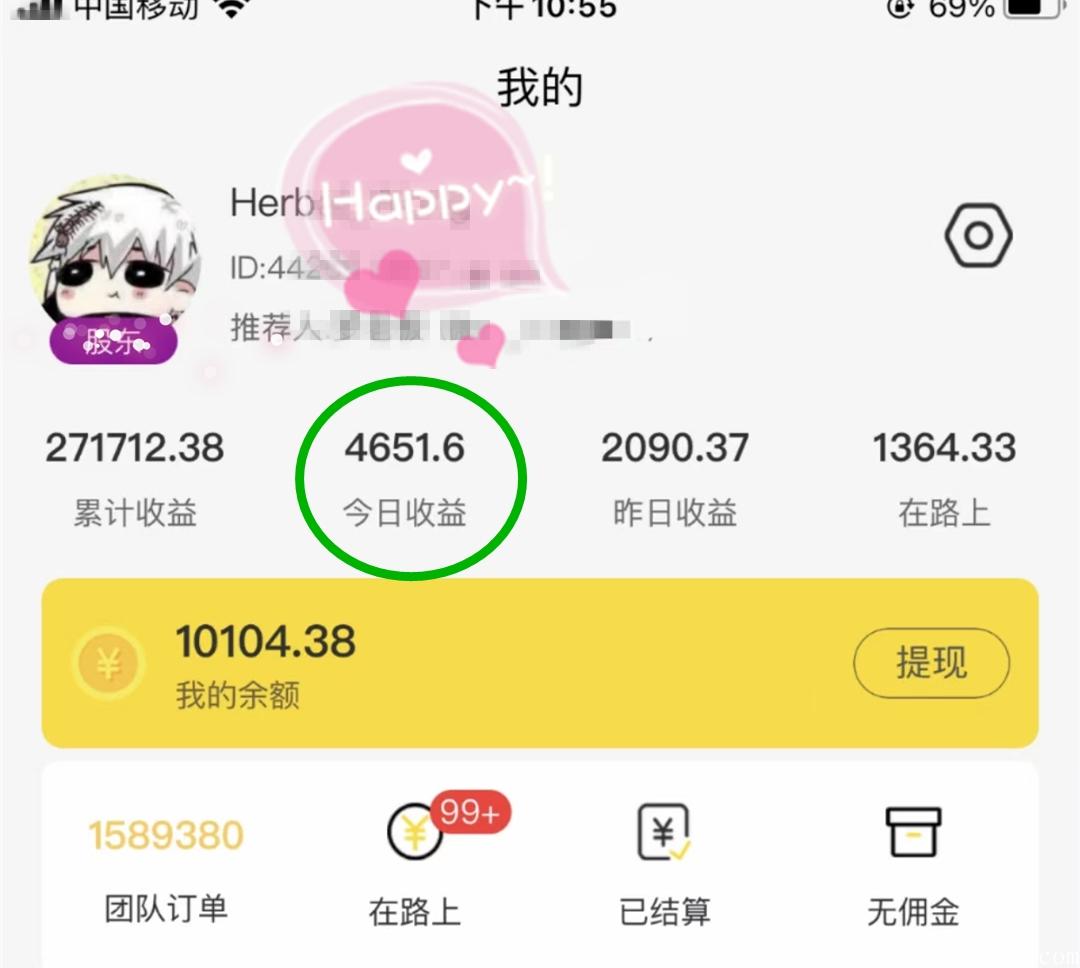View 累计收益 total earnings details
This screenshot has width=1080, height=968.
(x=135, y=478)
